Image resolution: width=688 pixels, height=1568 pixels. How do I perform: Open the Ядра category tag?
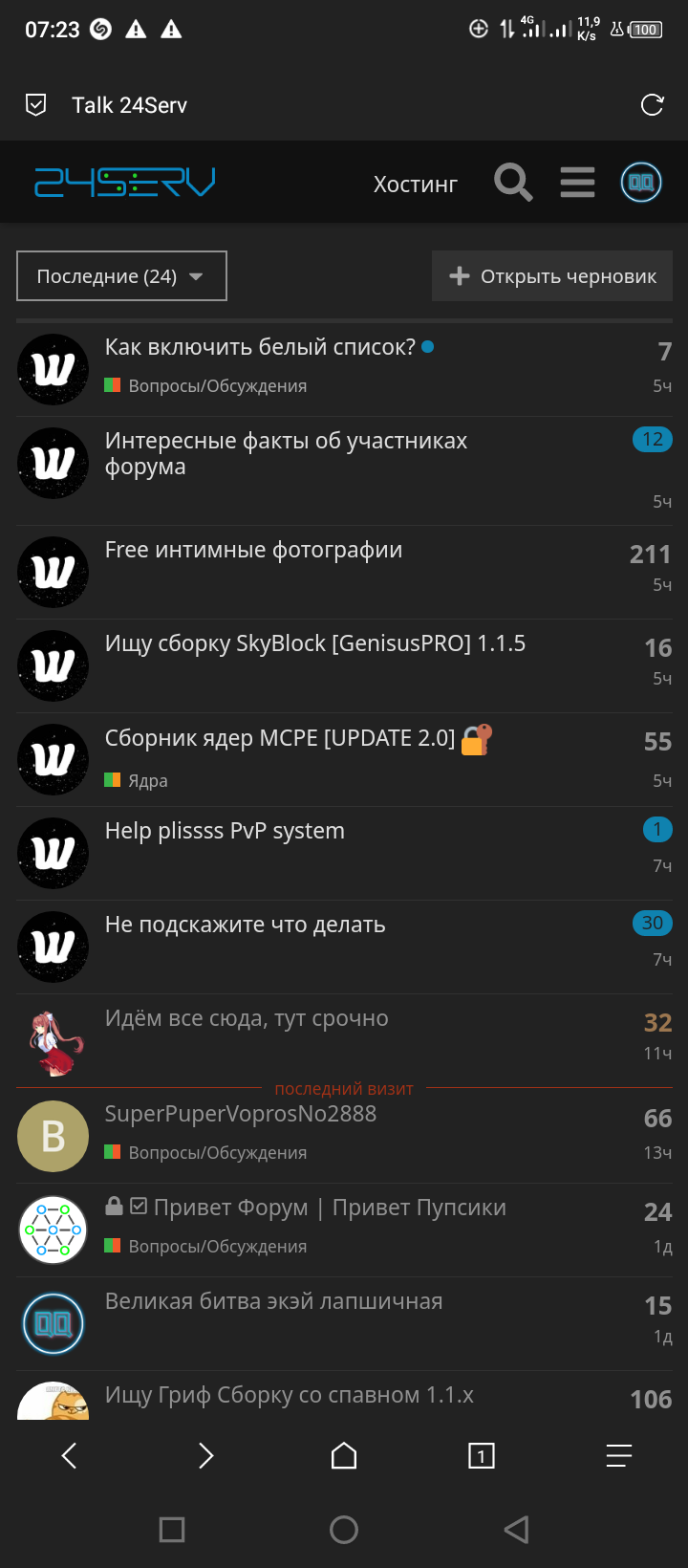point(147,780)
